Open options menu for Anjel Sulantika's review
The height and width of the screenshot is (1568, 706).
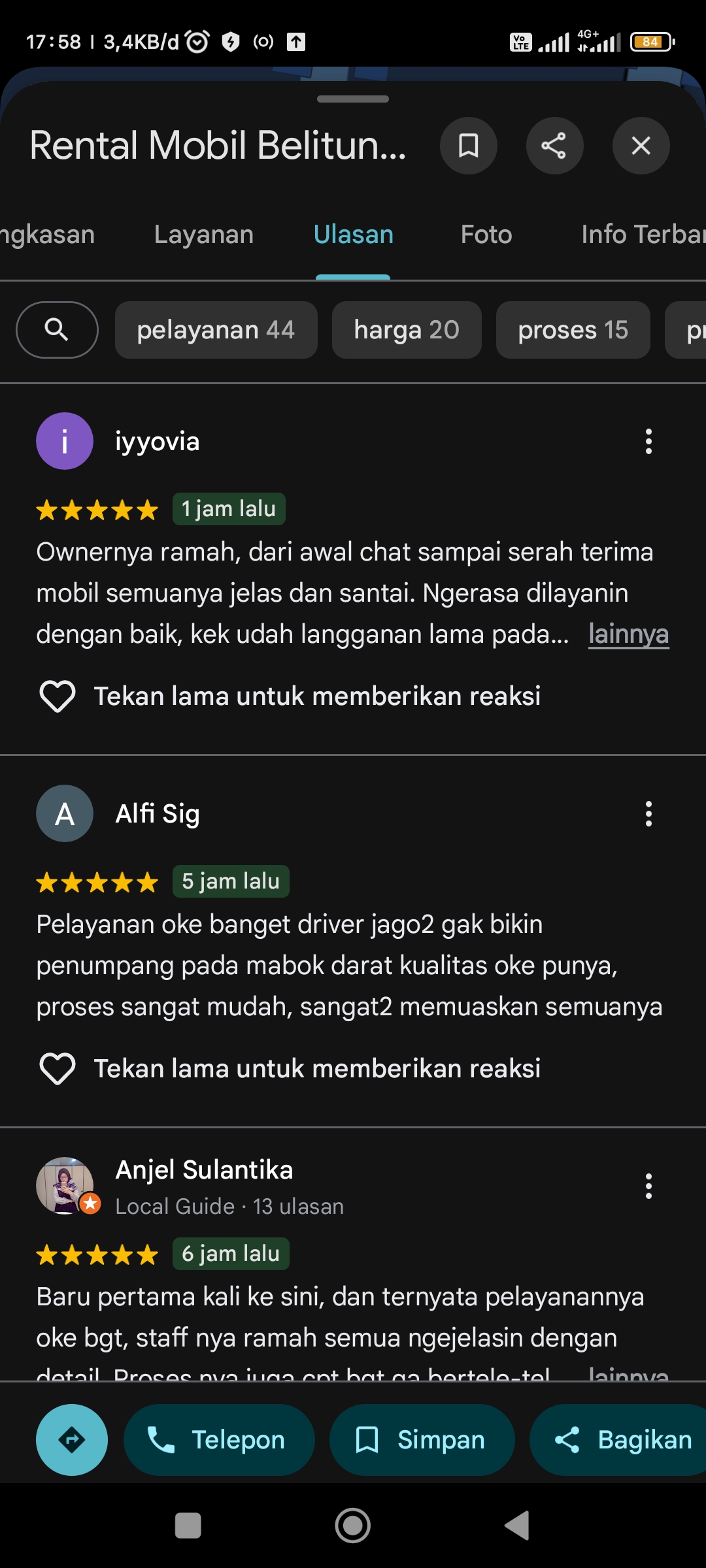(648, 1186)
